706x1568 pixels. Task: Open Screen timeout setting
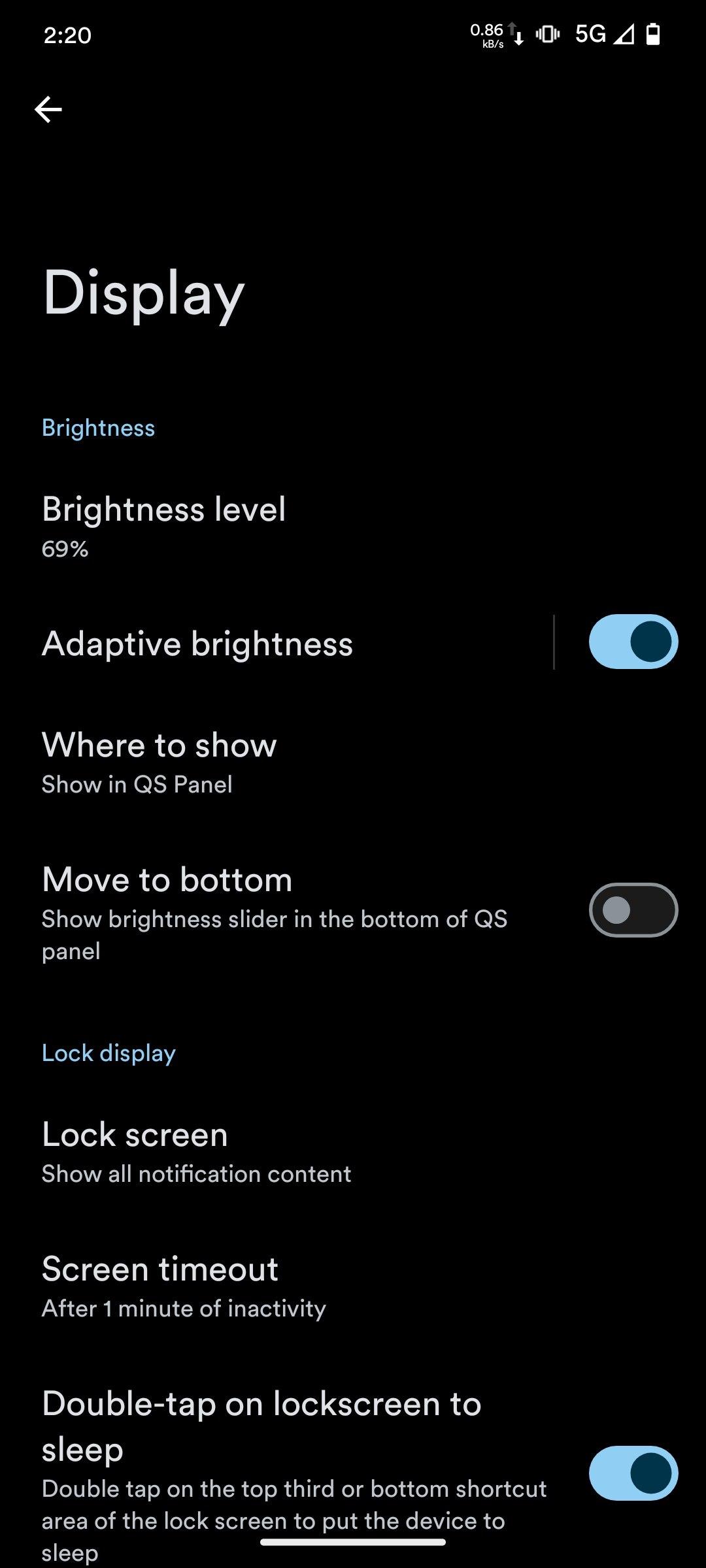coord(183,1286)
